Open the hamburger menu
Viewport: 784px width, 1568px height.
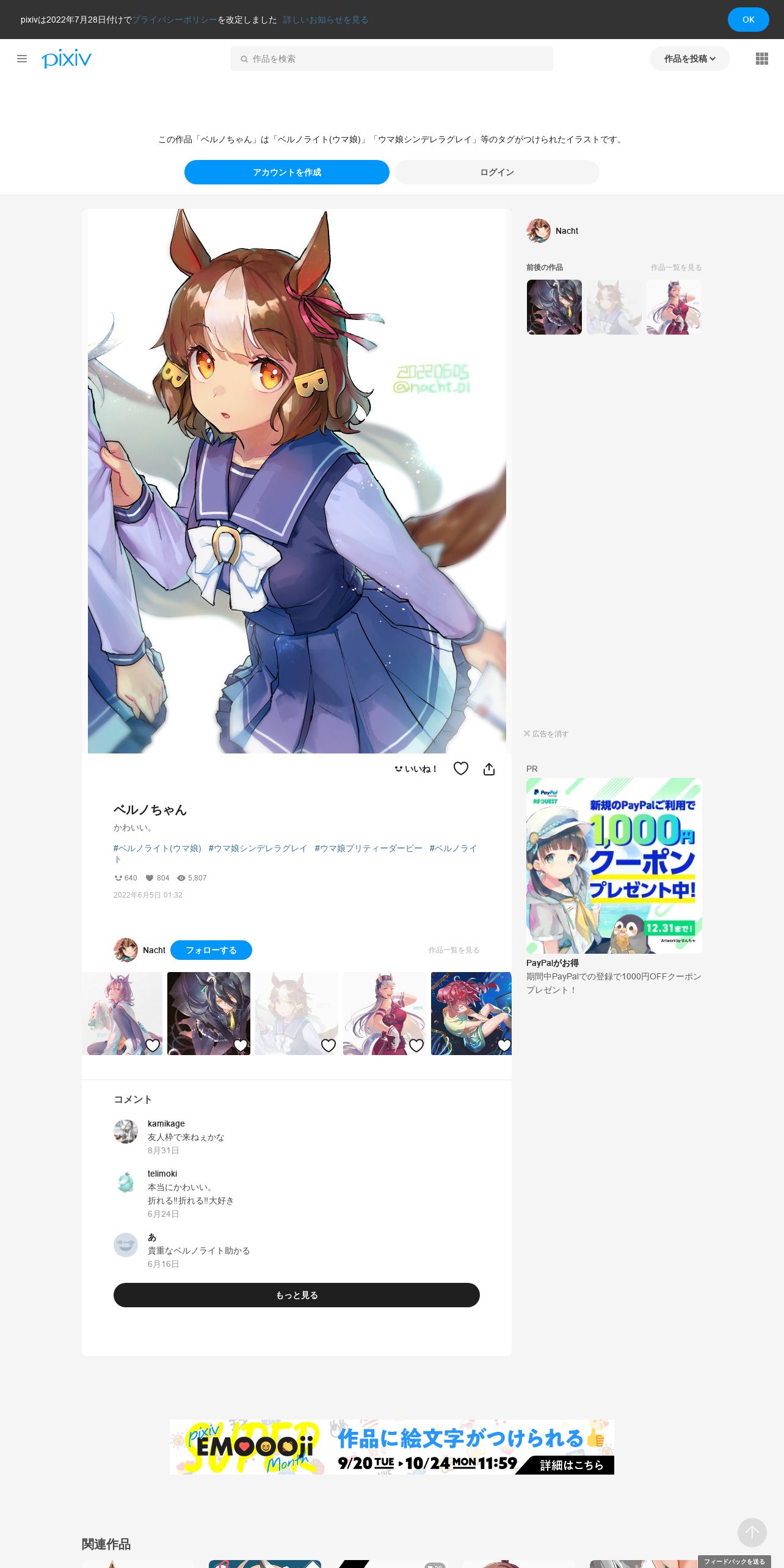(22, 59)
